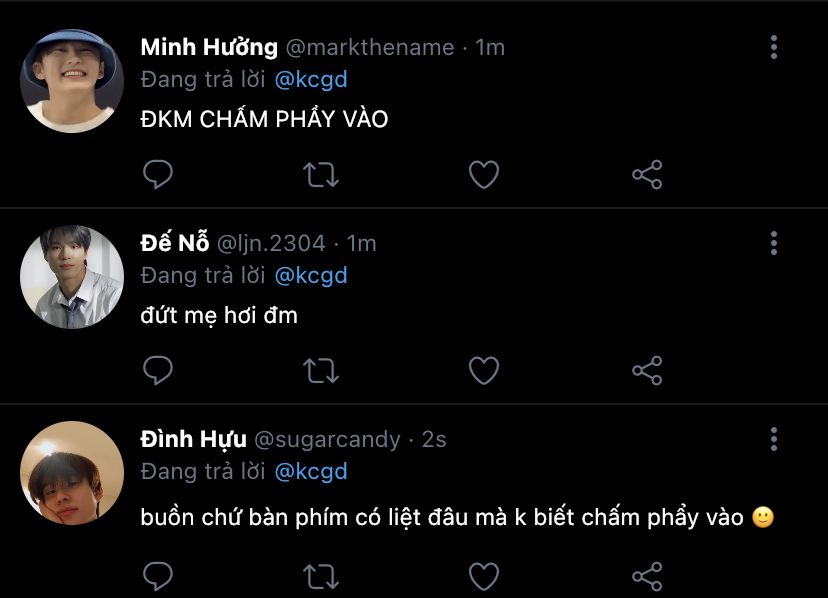The image size is (828, 598).
Task: Open overflow menu on Minh Hưởng's tweet
Action: (773, 47)
